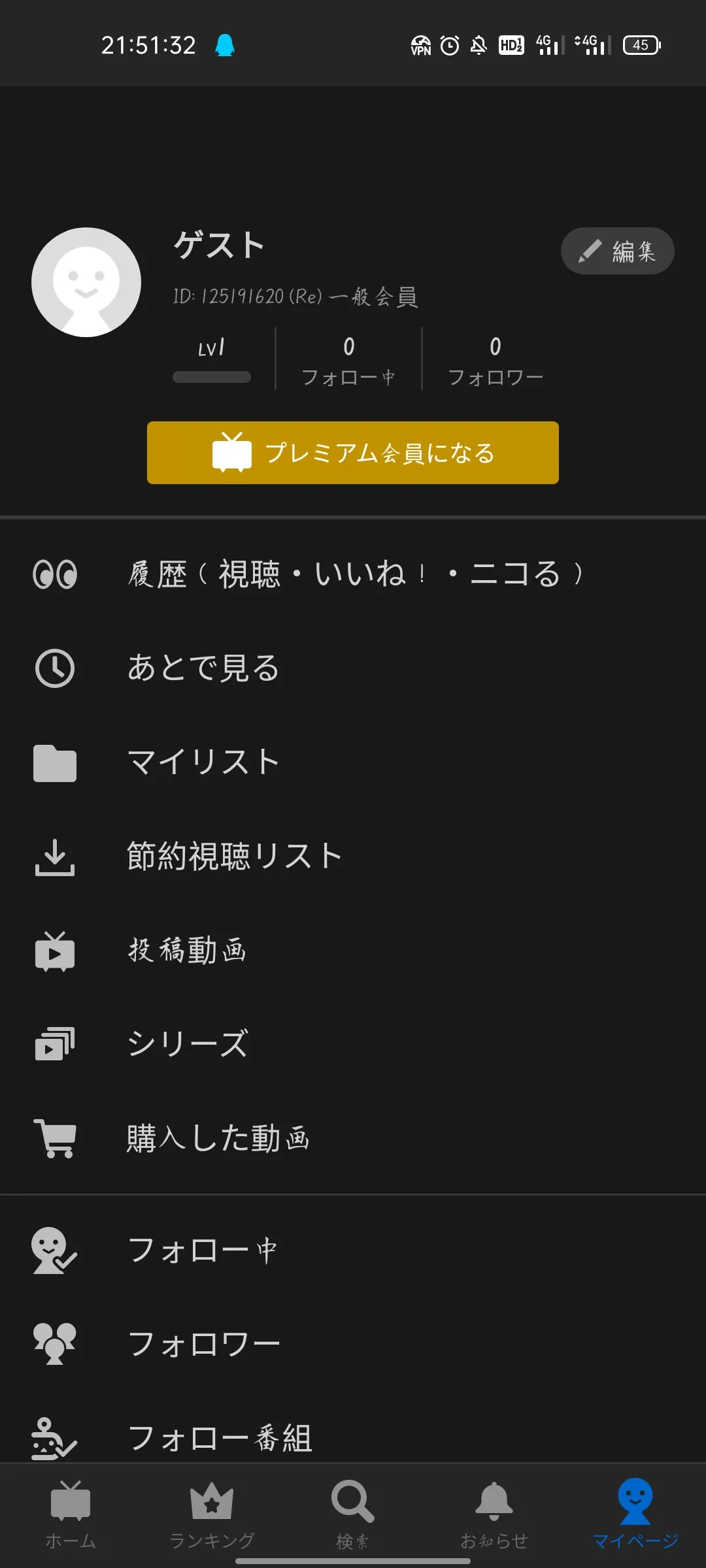View the フォロワー count in profile stats
706x1568 pixels.
(495, 359)
